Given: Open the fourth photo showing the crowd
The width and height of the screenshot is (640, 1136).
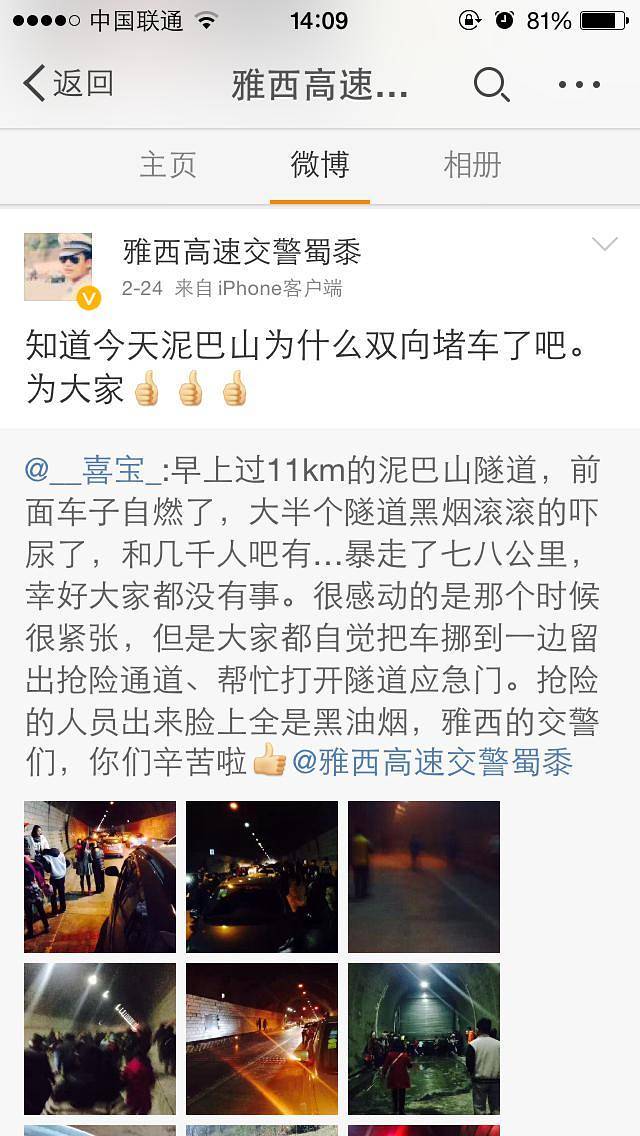Looking at the screenshot, I should coord(100,1038).
